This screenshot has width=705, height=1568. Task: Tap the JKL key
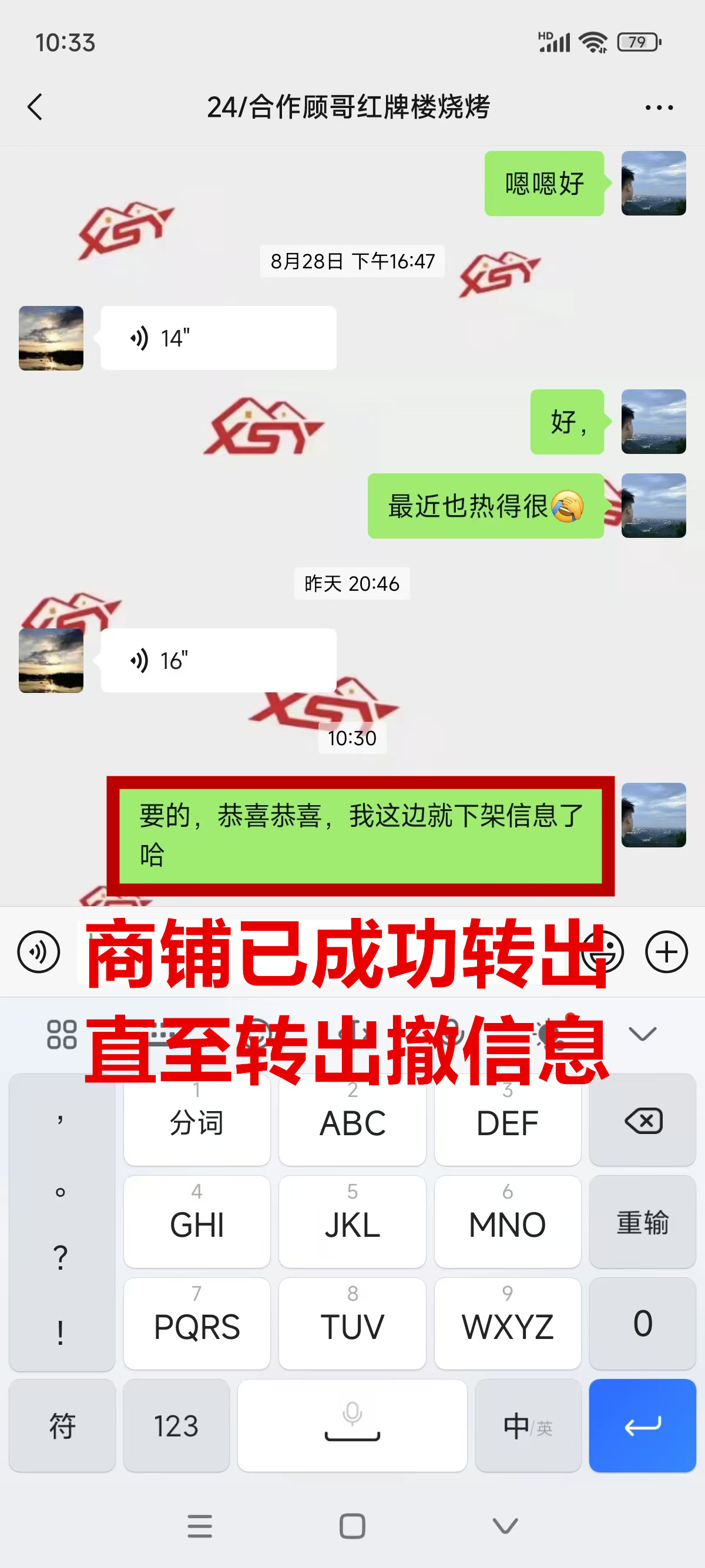click(352, 1222)
